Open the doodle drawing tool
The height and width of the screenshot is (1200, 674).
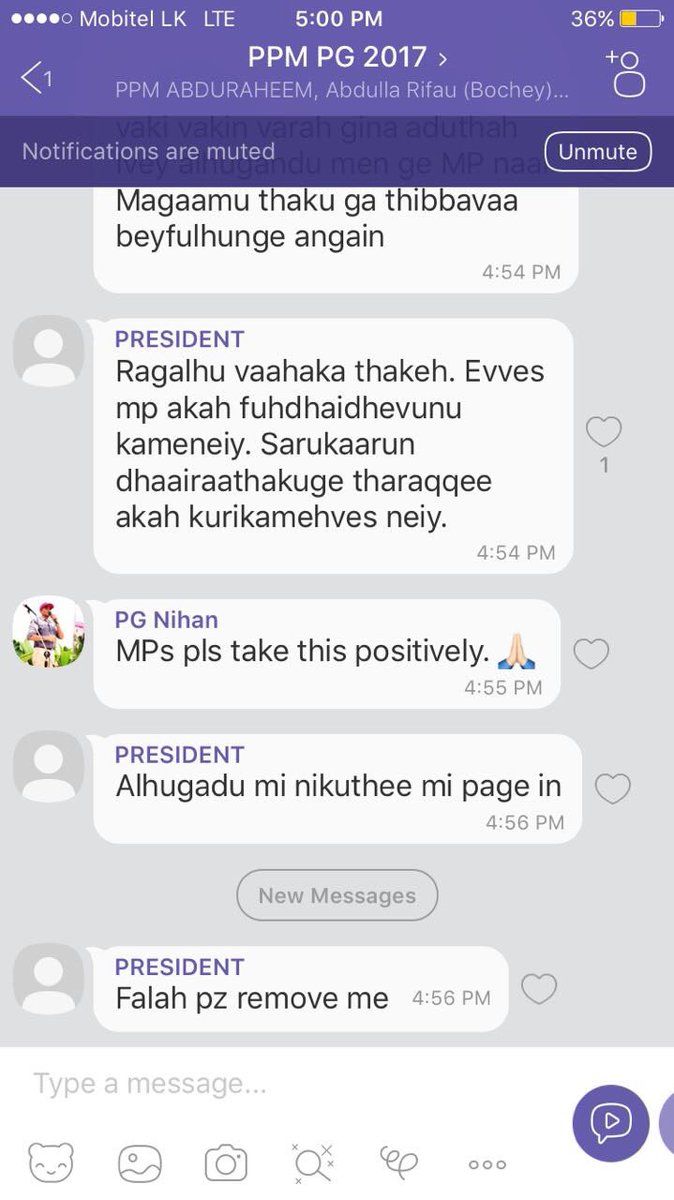tap(399, 1163)
